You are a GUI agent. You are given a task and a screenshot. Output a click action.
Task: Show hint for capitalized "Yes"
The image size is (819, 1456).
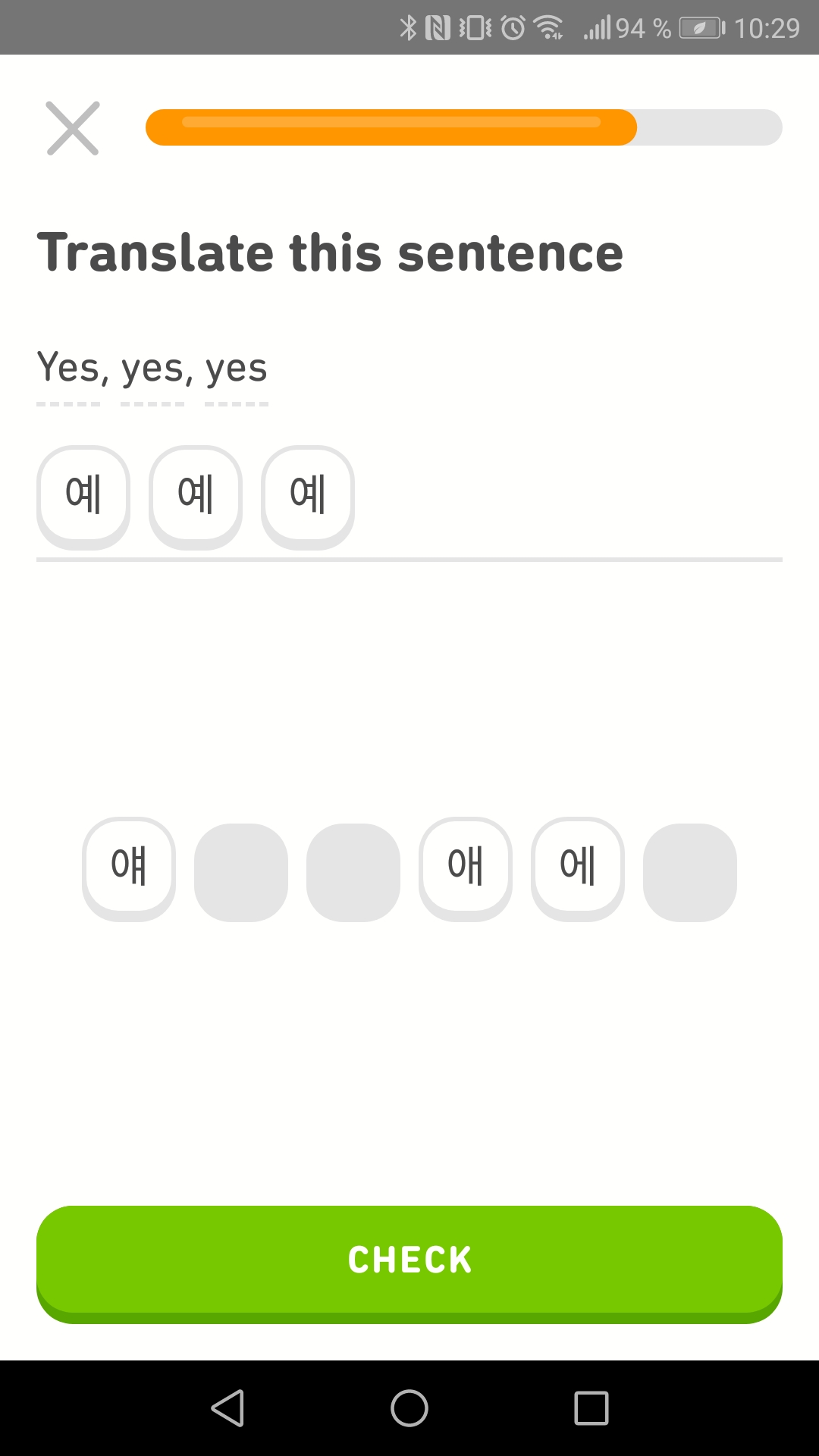point(68,369)
